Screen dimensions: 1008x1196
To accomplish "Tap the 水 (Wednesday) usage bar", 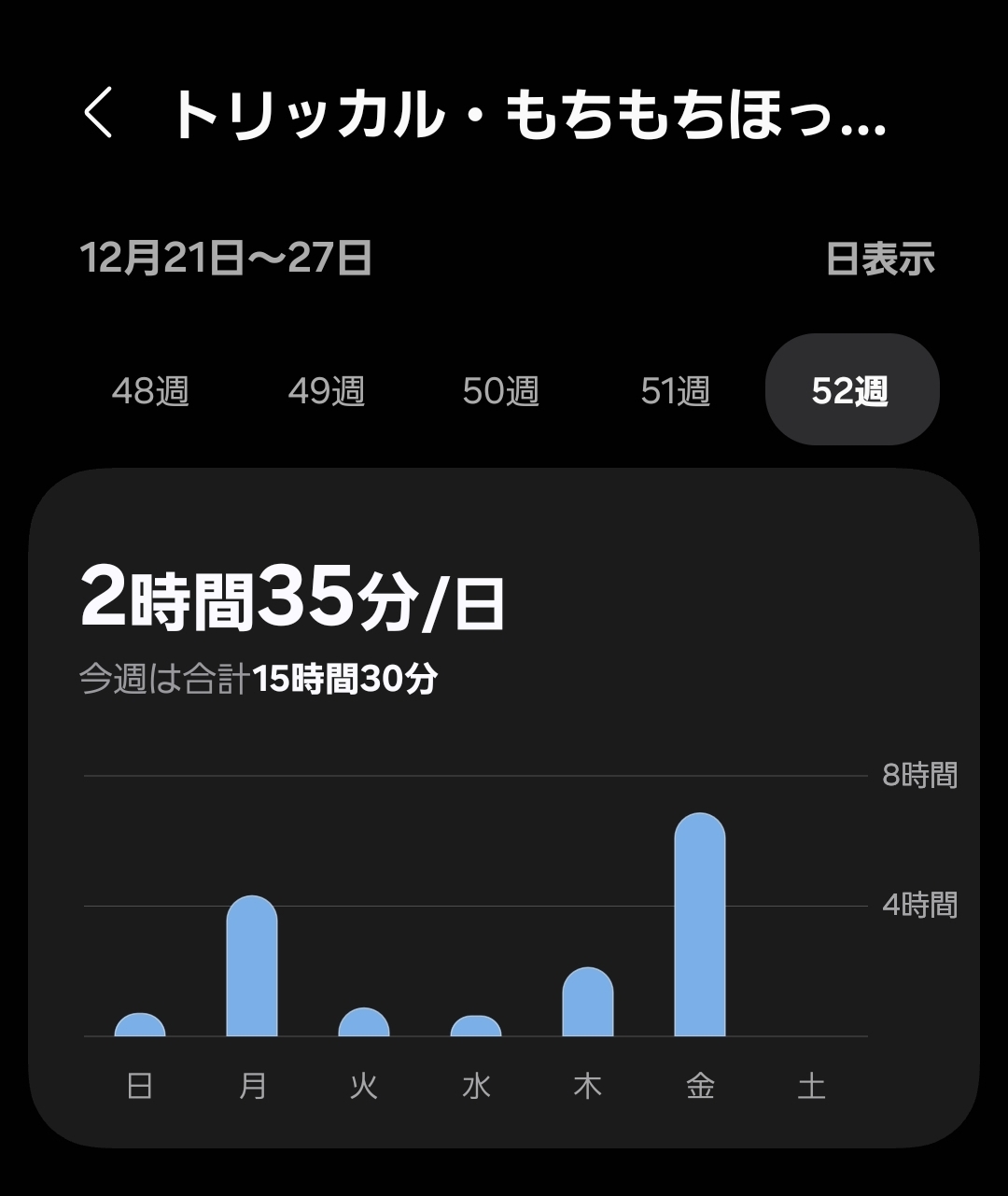I will tap(476, 1026).
